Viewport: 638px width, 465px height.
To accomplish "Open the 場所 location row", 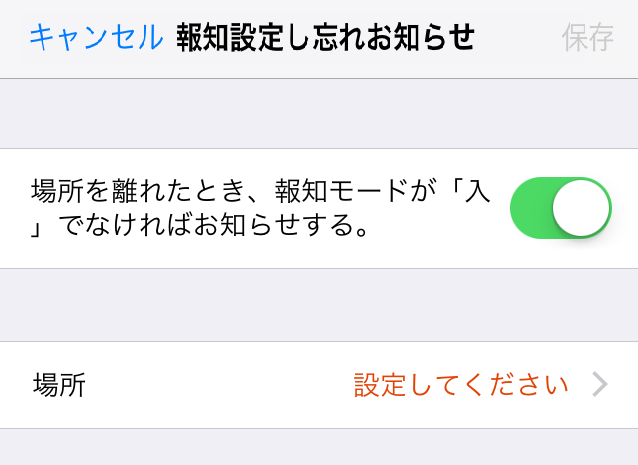I will coord(319,385).
